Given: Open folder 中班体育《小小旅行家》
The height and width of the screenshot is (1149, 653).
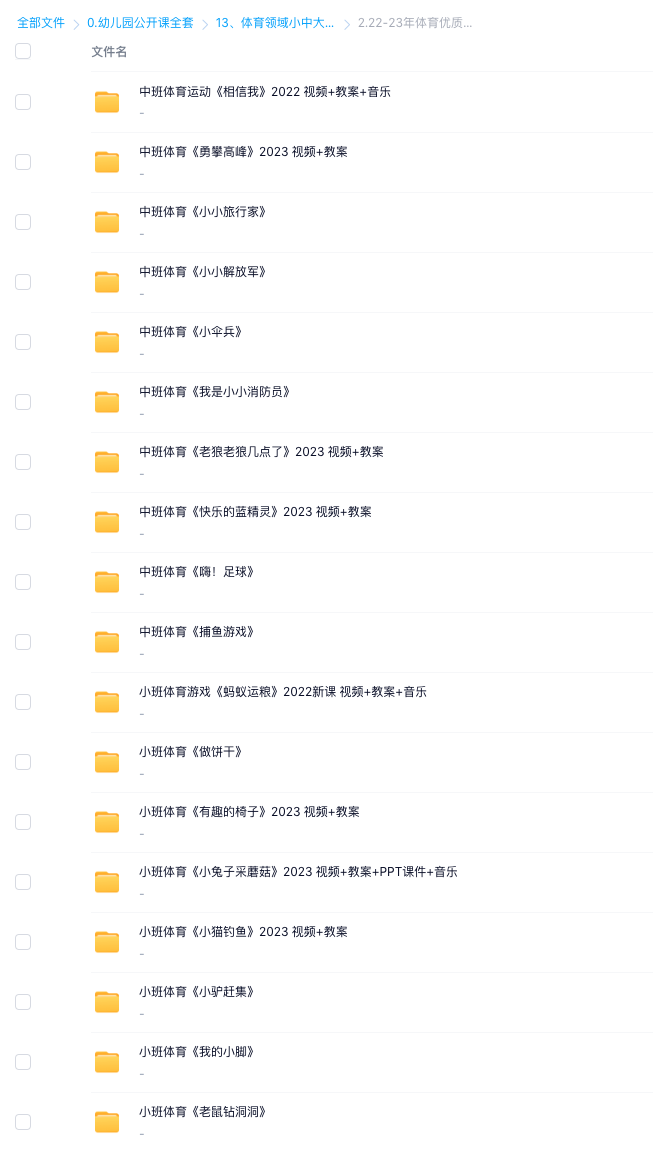Looking at the screenshot, I should click(x=202, y=212).
